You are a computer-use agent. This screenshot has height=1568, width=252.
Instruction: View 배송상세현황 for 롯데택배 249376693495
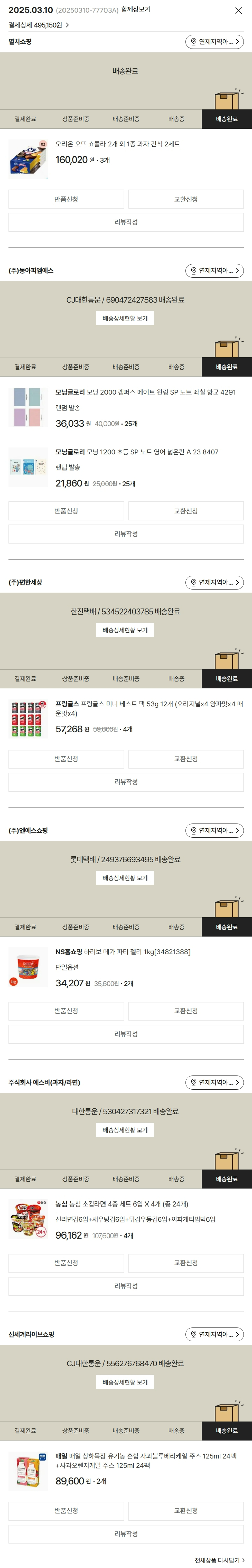[x=125, y=878]
